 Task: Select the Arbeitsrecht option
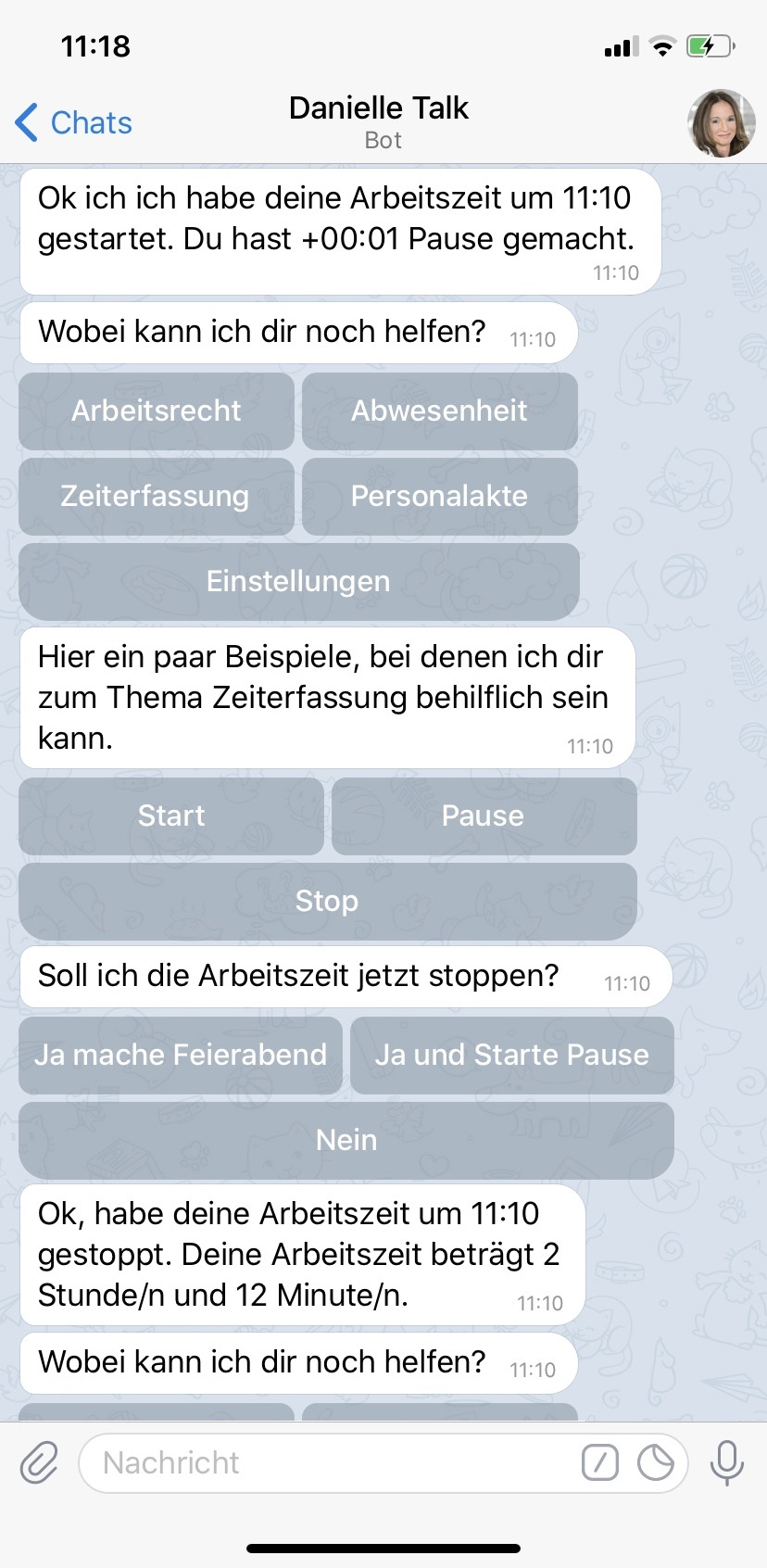pyautogui.click(x=157, y=411)
